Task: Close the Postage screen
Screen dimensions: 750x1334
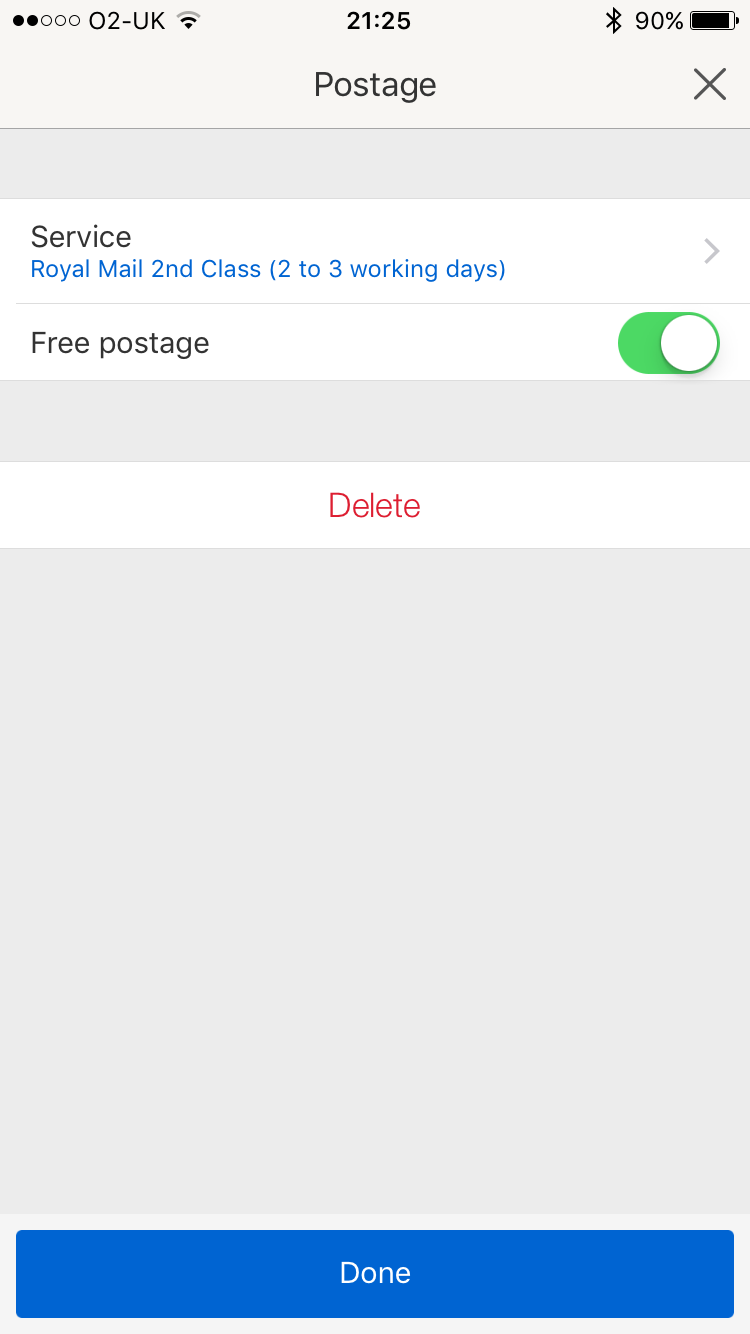Action: pyautogui.click(x=709, y=85)
